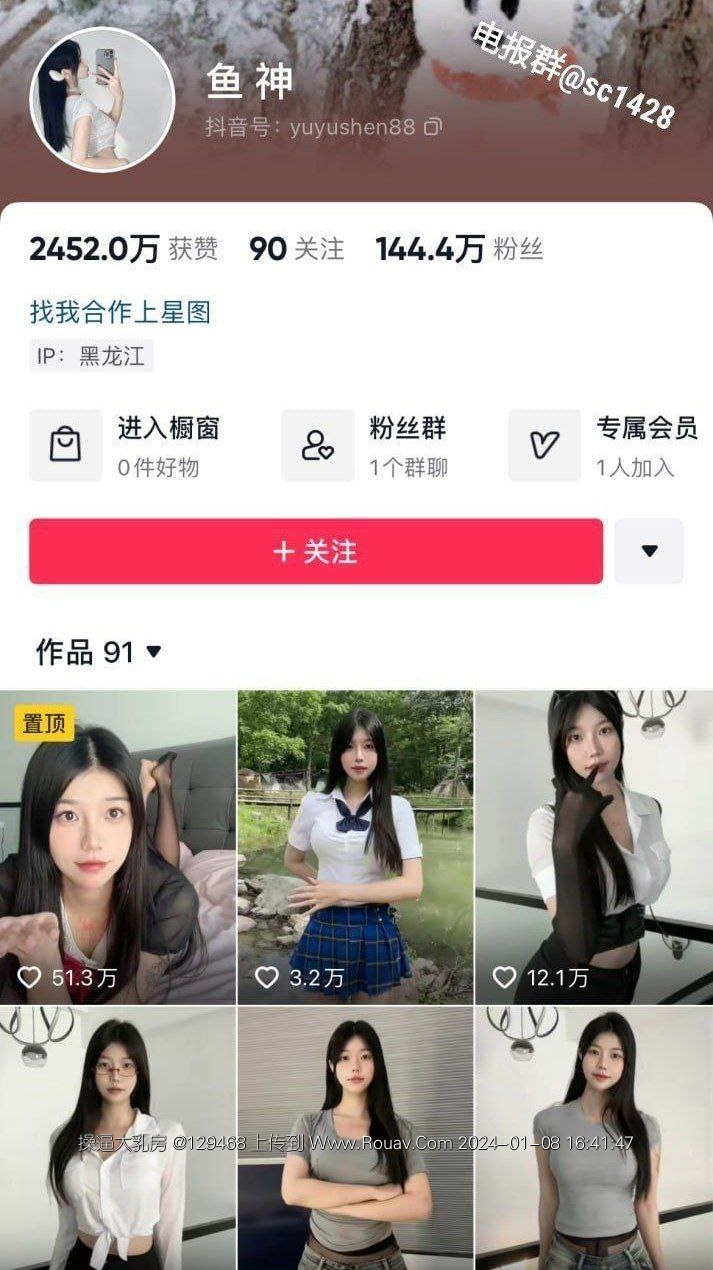
Task: Tap the red 关注 follow button
Action: tap(315, 551)
